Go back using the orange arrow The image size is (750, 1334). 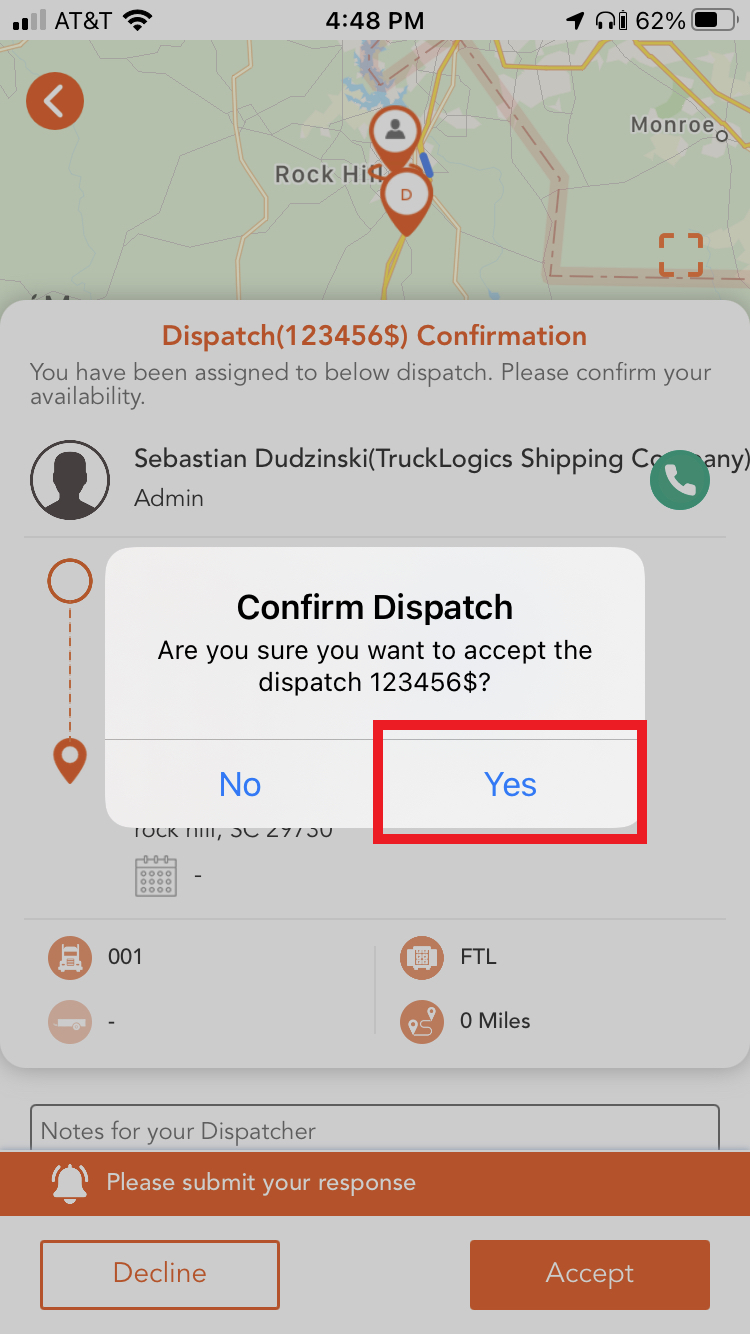point(55,101)
